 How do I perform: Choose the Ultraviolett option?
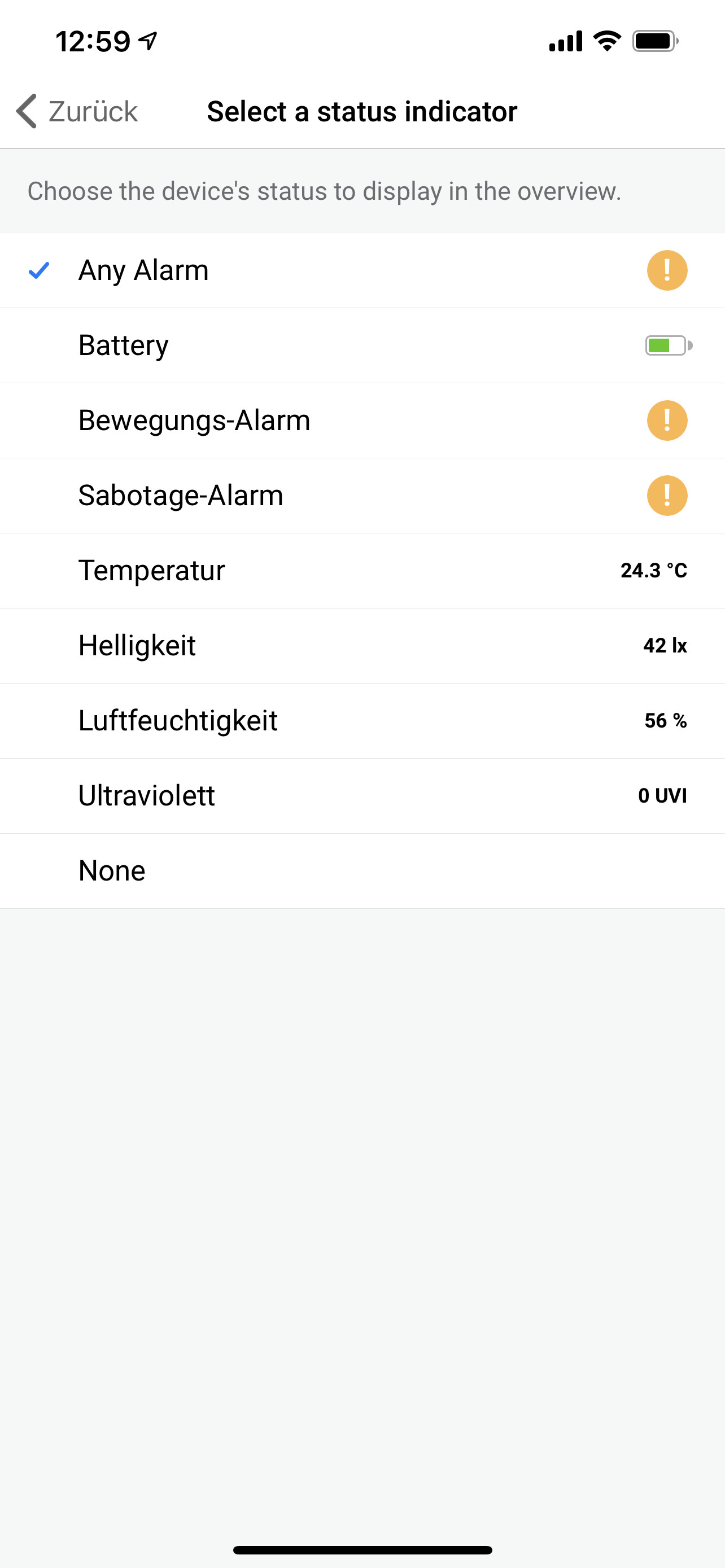tap(147, 795)
